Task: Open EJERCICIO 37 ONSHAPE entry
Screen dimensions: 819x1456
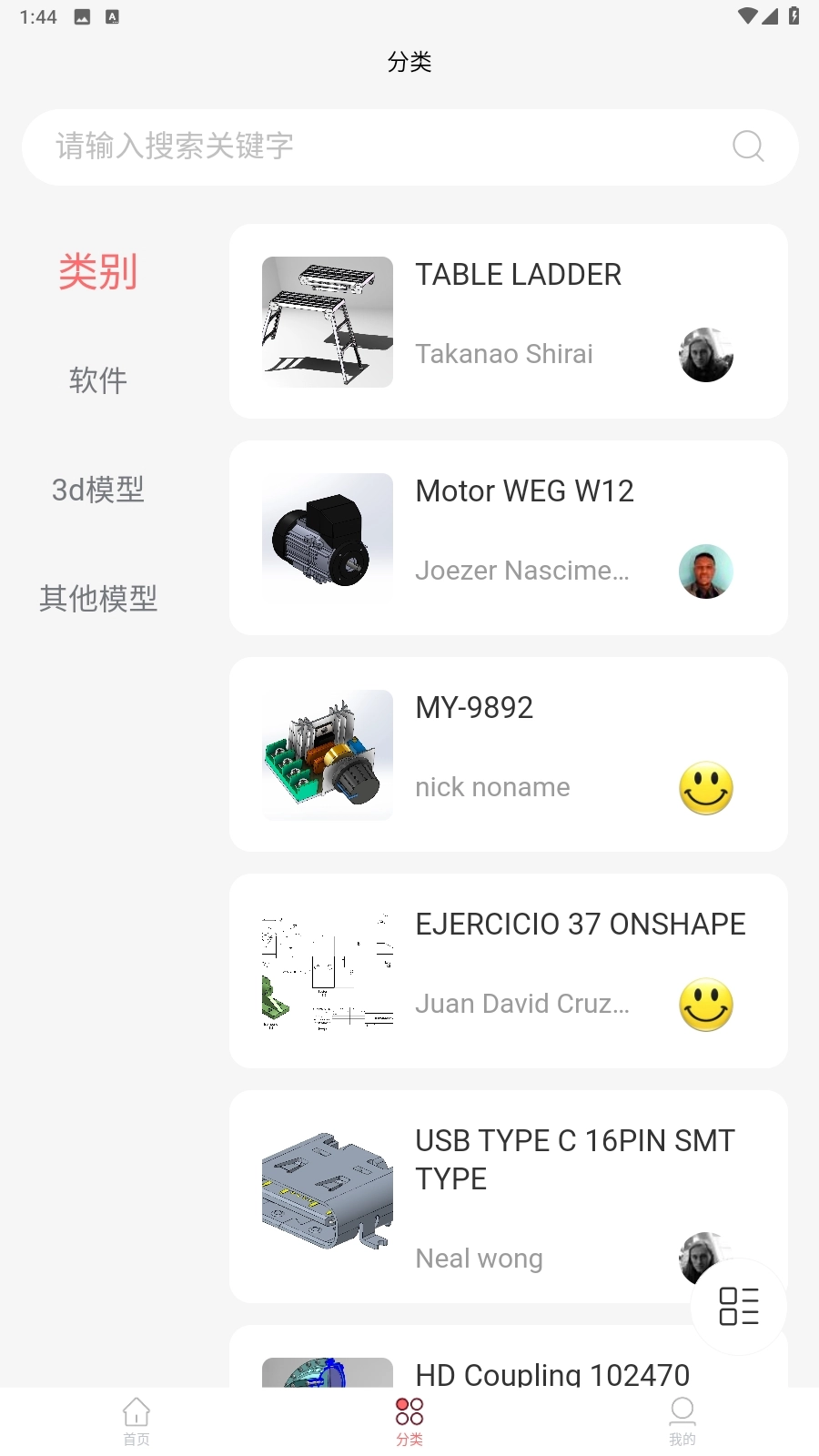Action: (508, 970)
